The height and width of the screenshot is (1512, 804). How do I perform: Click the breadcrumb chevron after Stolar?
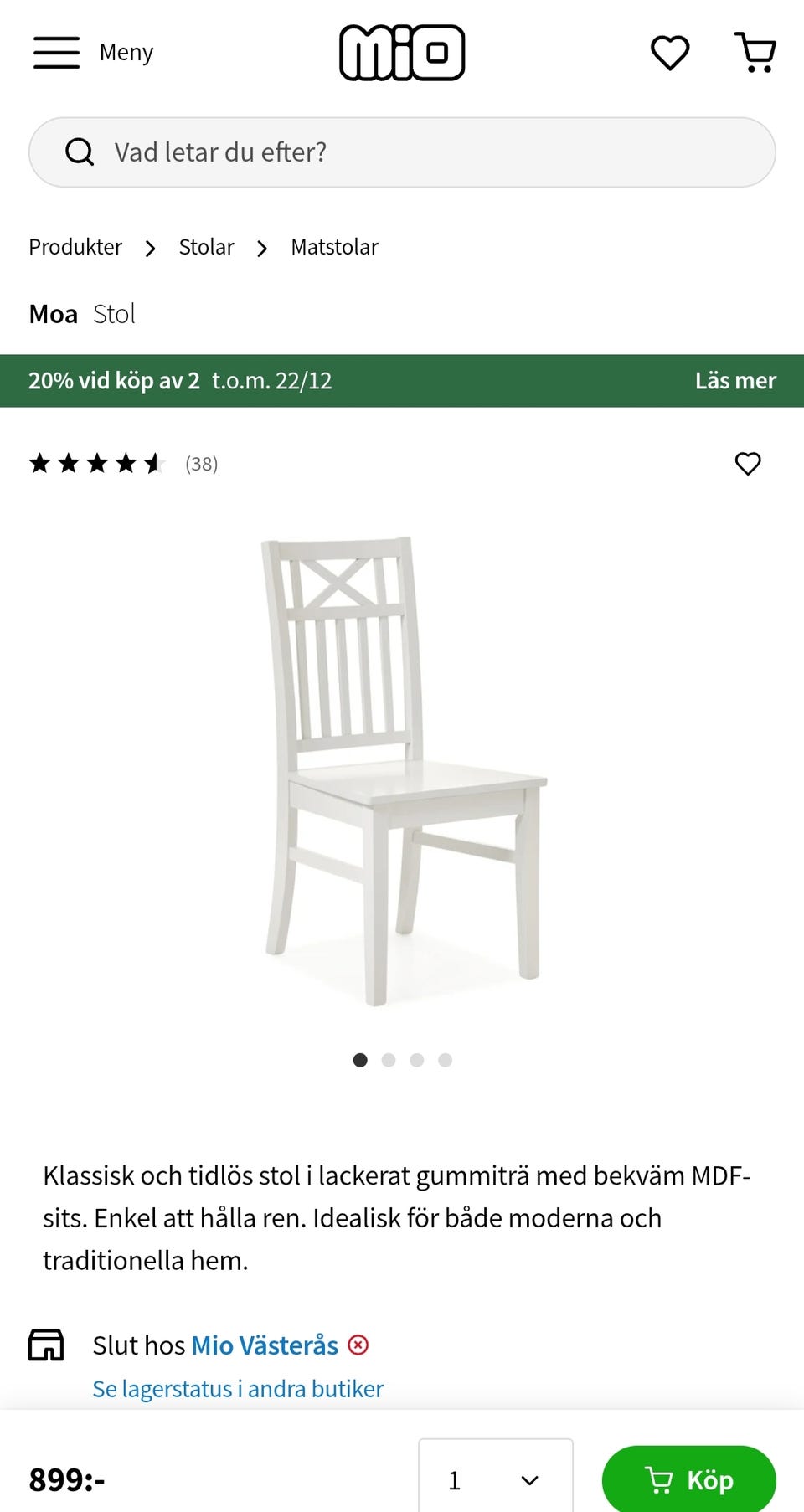(x=262, y=248)
